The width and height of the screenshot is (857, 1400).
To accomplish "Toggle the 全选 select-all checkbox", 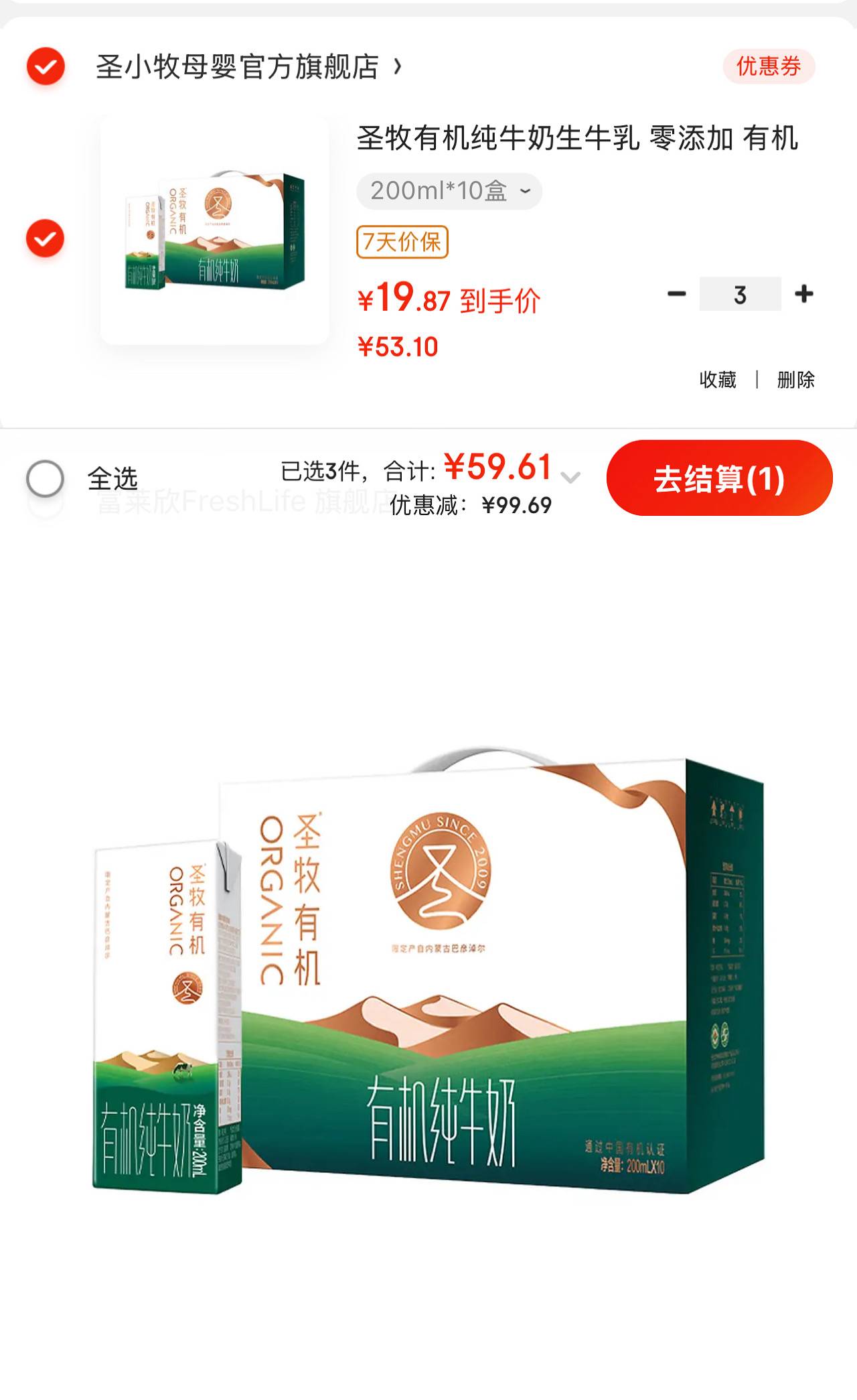I will (x=46, y=478).
